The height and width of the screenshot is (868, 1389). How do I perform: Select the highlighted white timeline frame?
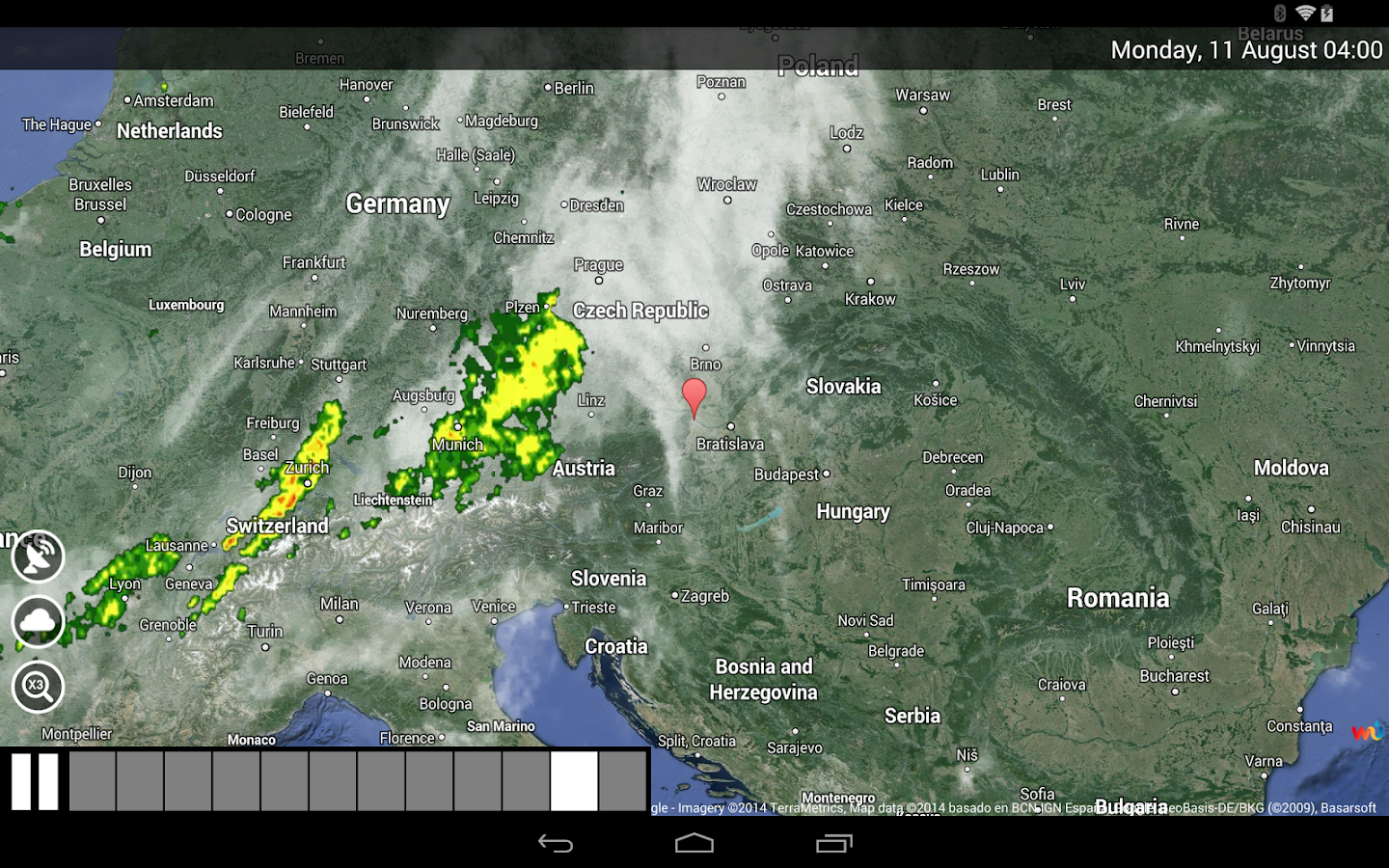[574, 781]
